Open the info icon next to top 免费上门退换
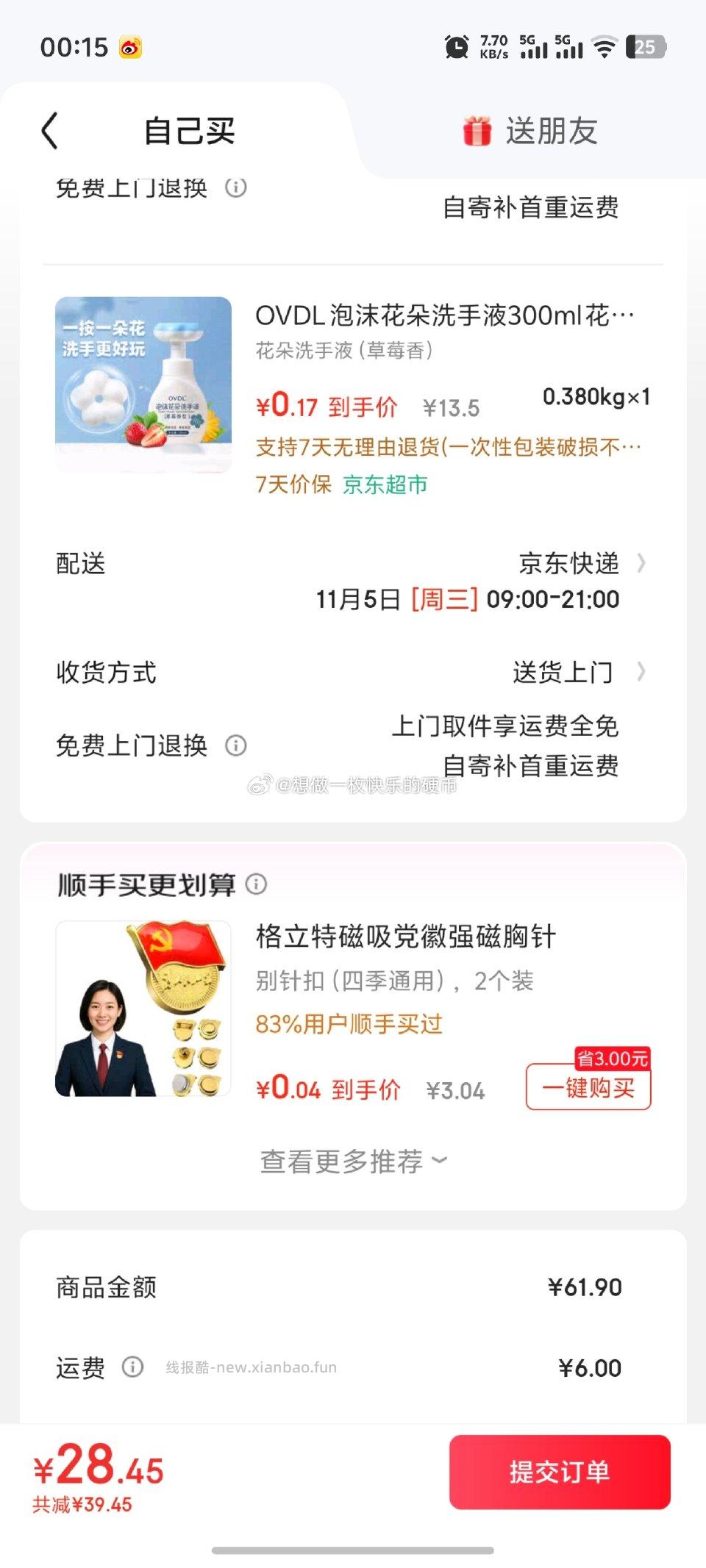The height and width of the screenshot is (1568, 706). [234, 189]
